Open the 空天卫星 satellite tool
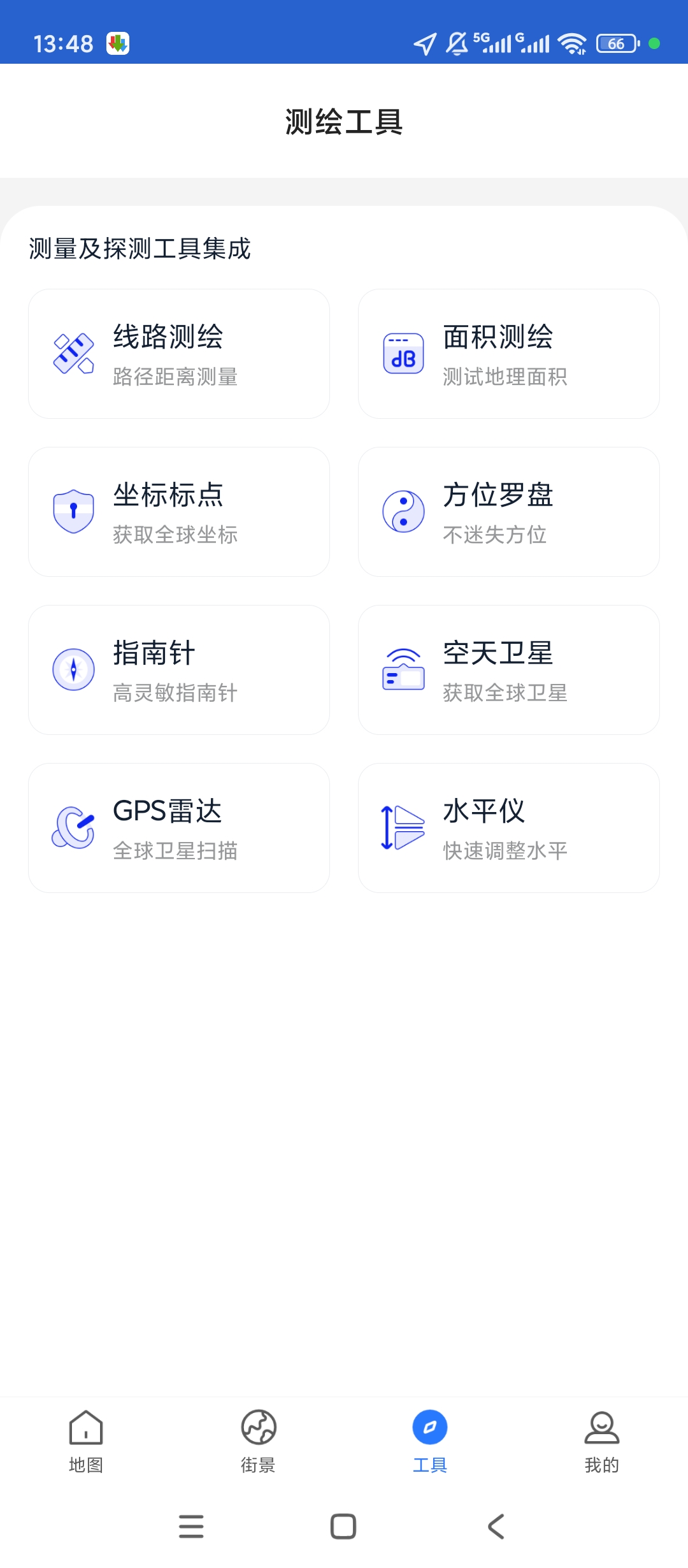 pyautogui.click(x=509, y=670)
